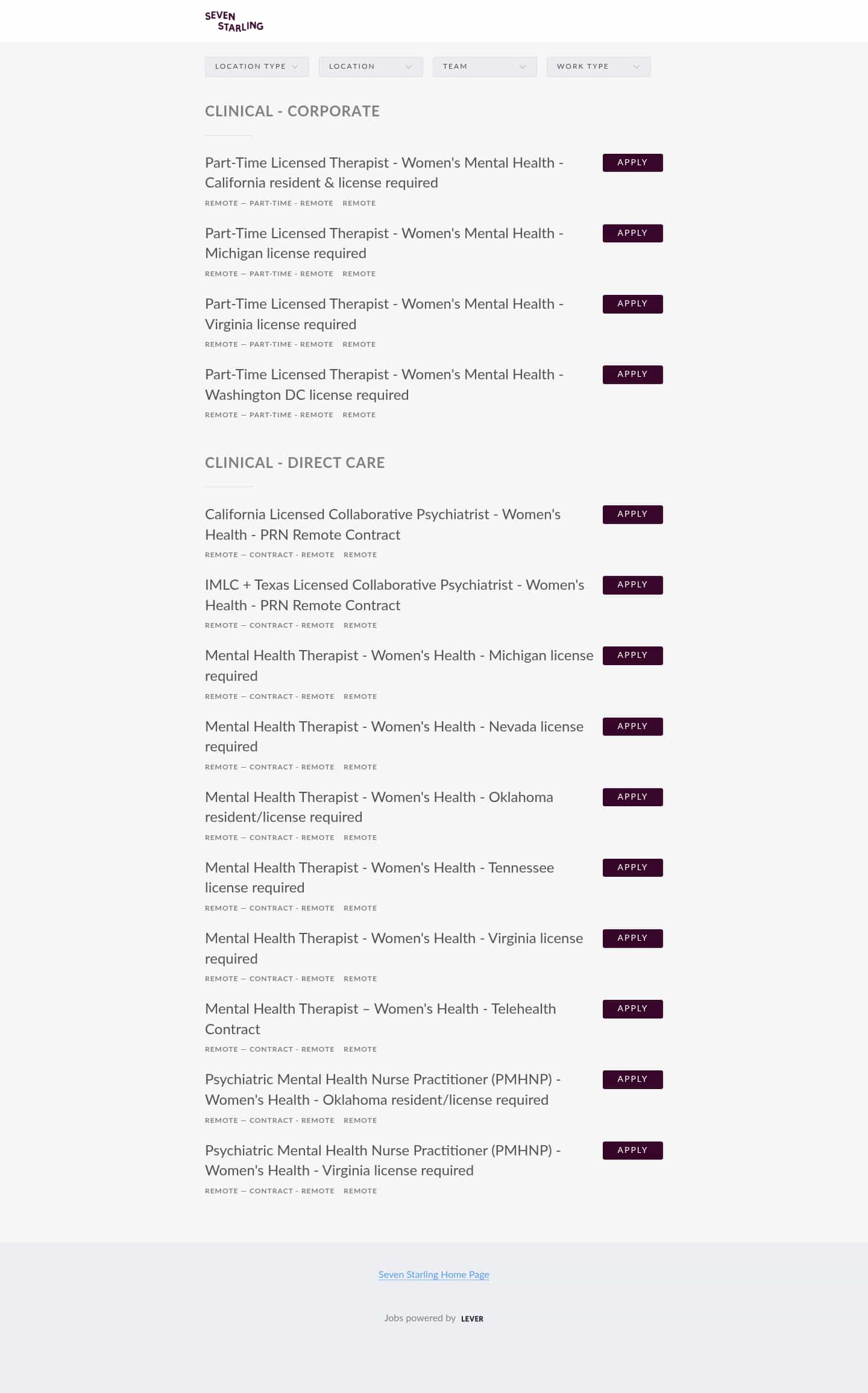This screenshot has height=1393, width=868.
Task: Expand the Work Type filter dropdown
Action: click(x=599, y=66)
